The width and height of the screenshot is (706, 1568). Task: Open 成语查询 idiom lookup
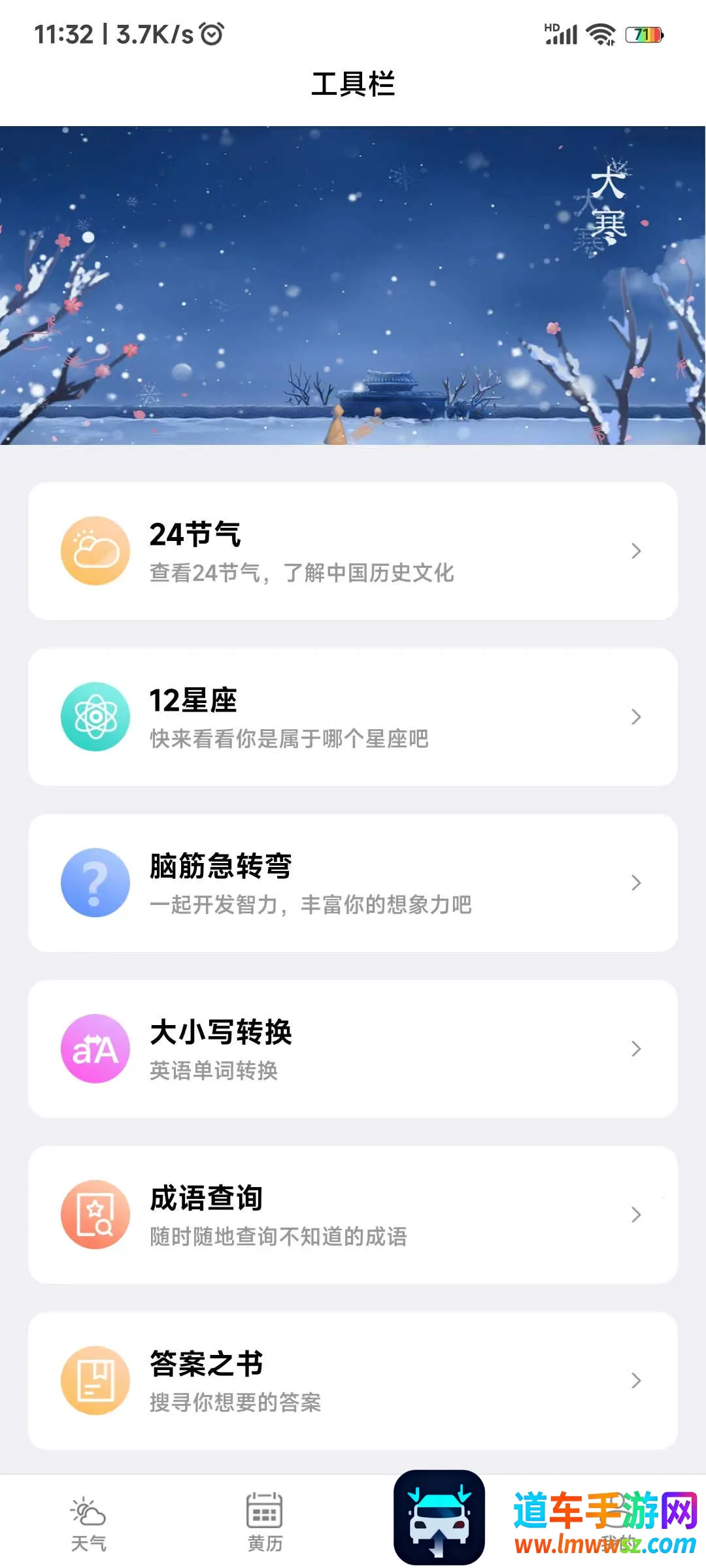353,1215
